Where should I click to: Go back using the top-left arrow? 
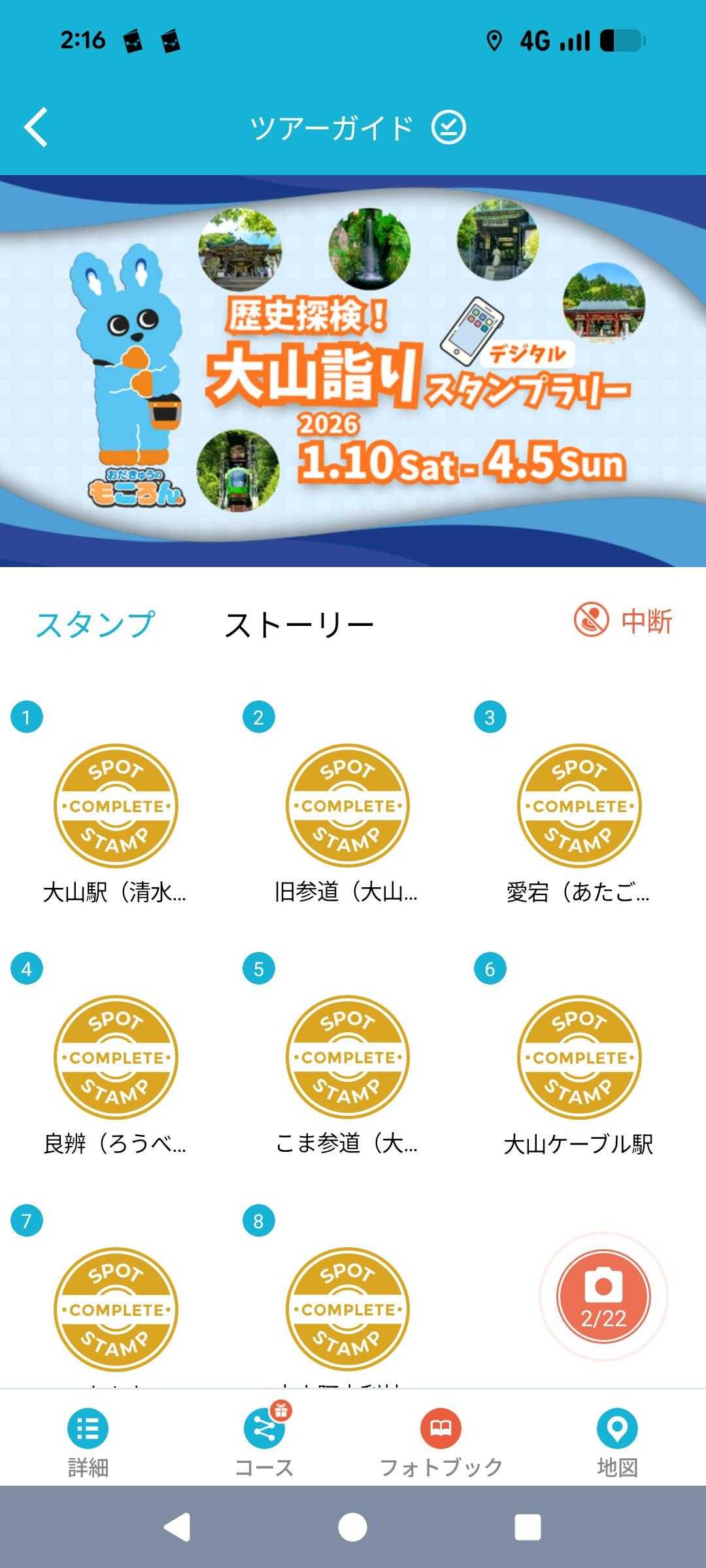(x=37, y=127)
